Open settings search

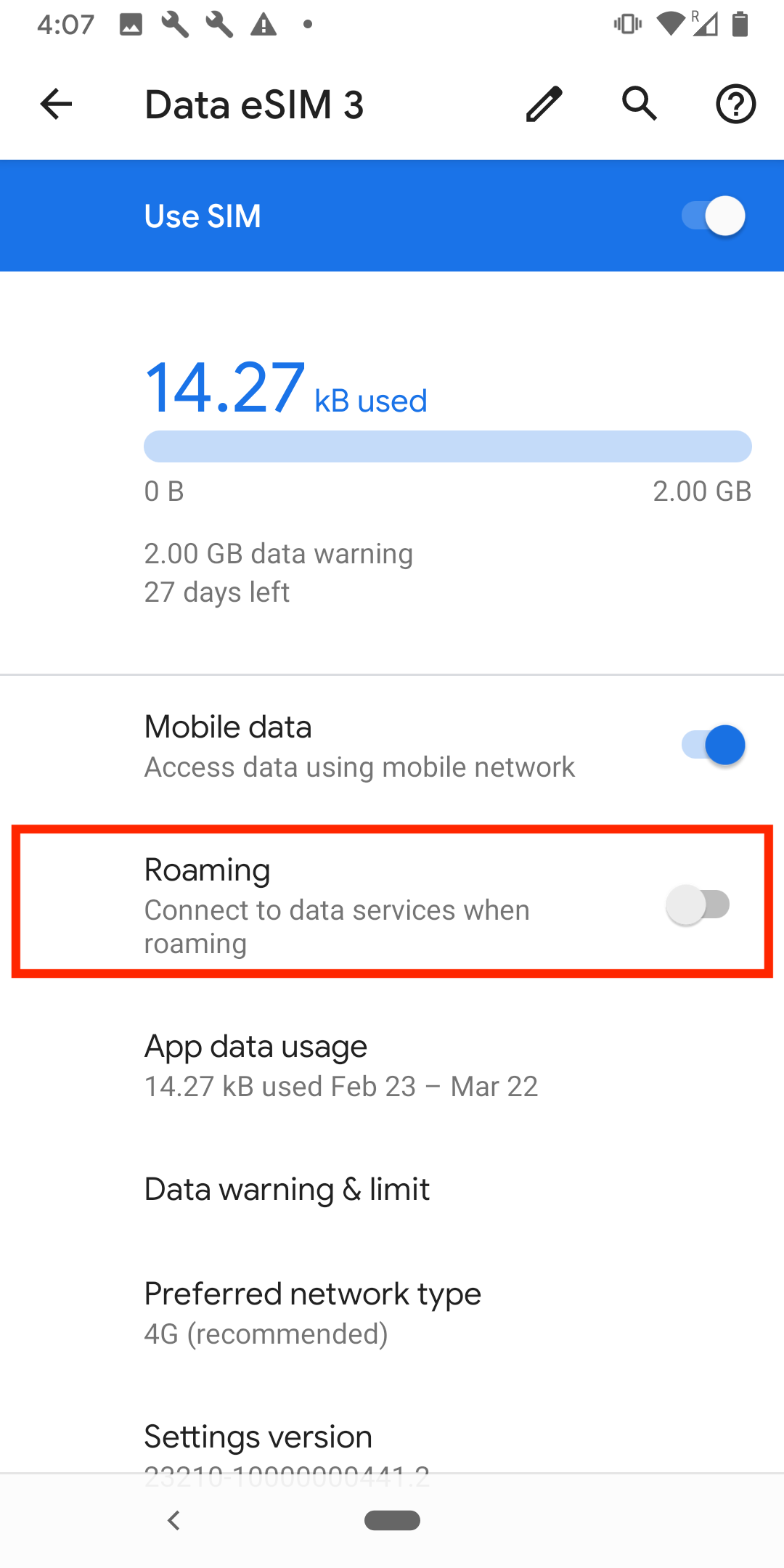pos(640,104)
